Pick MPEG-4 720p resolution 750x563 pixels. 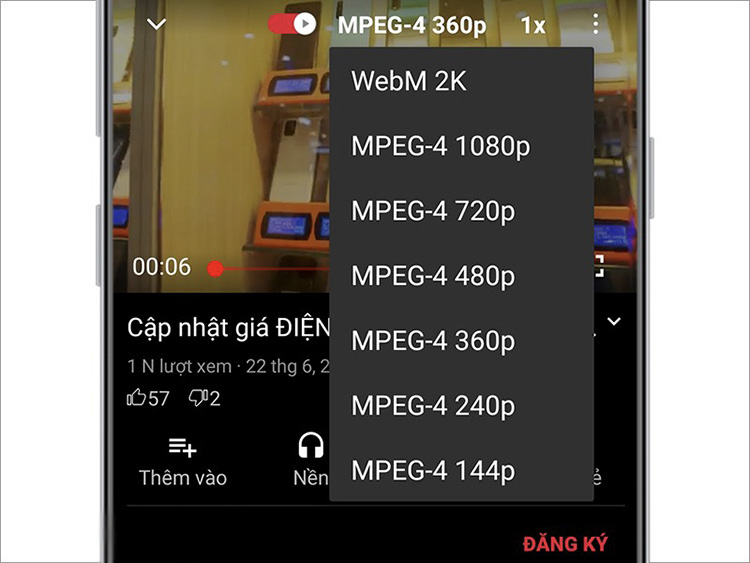[432, 211]
